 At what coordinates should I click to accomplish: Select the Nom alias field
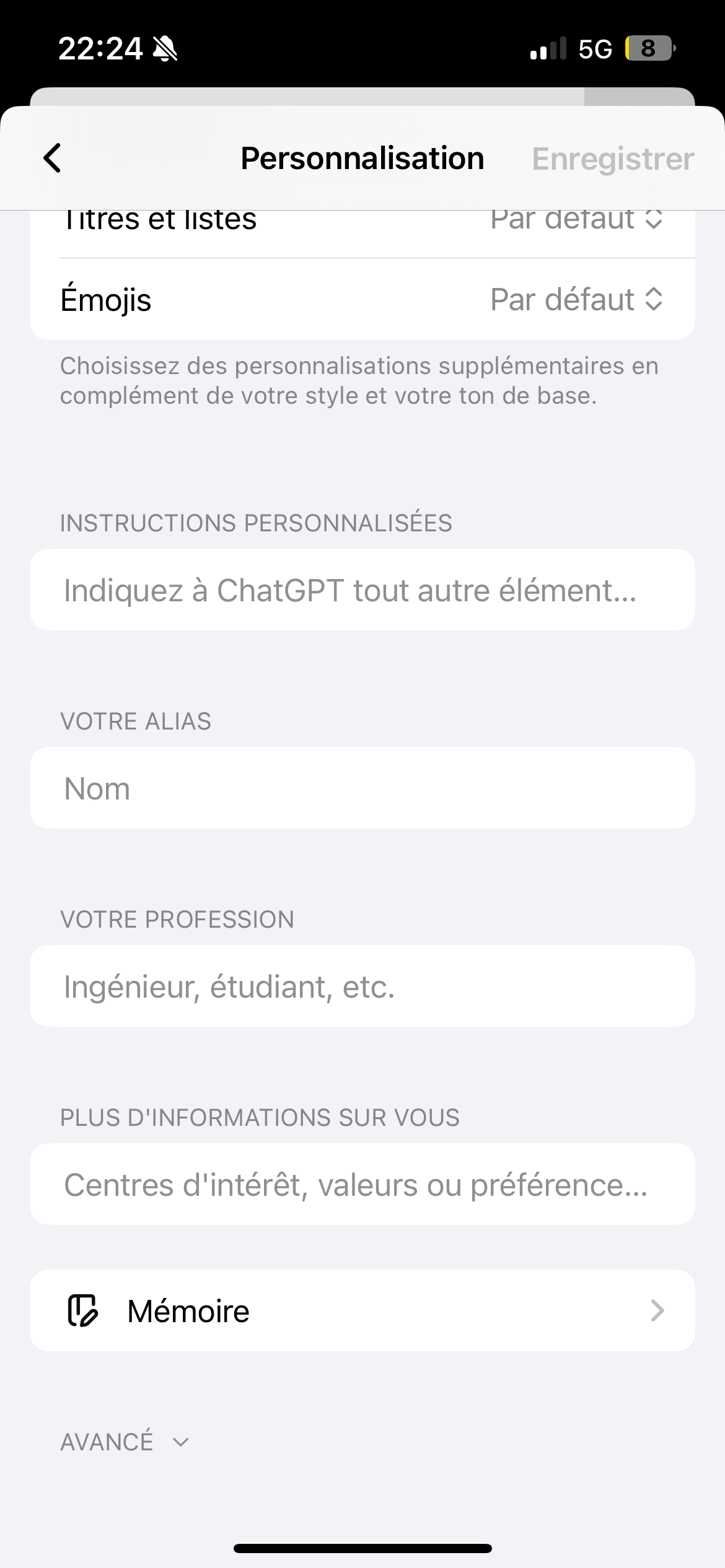(362, 788)
